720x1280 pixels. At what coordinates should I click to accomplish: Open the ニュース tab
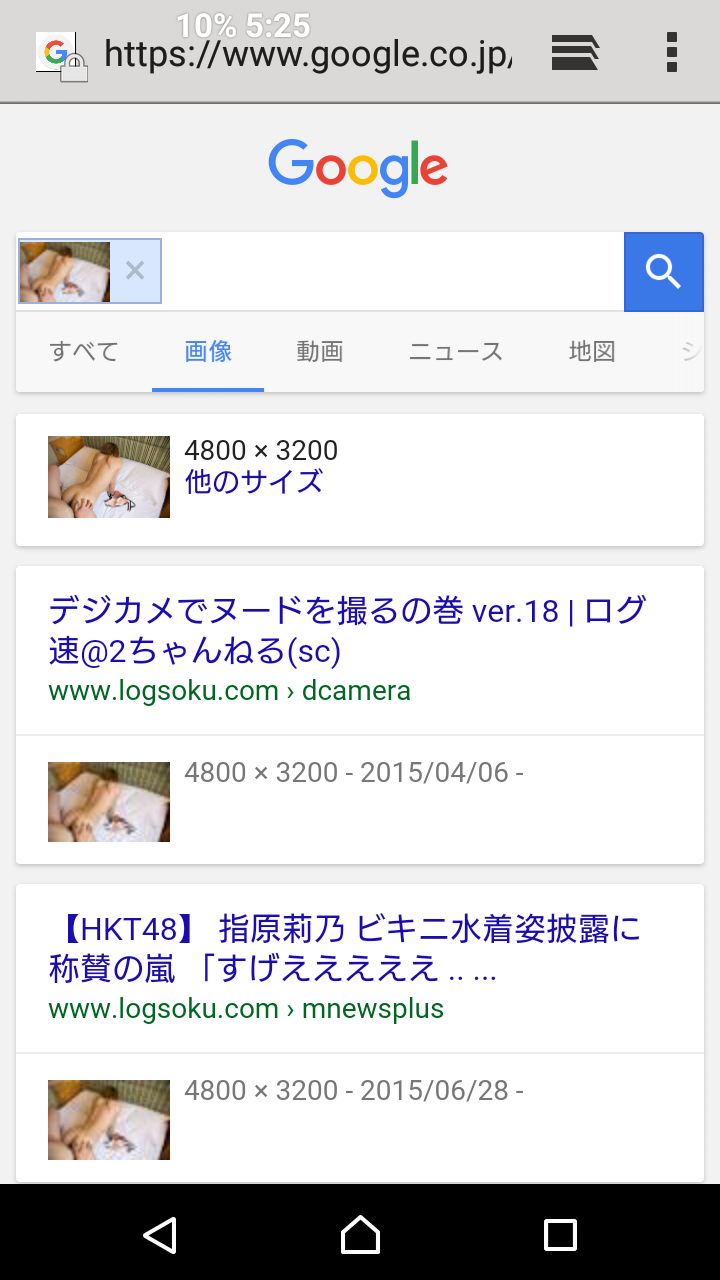coord(456,352)
